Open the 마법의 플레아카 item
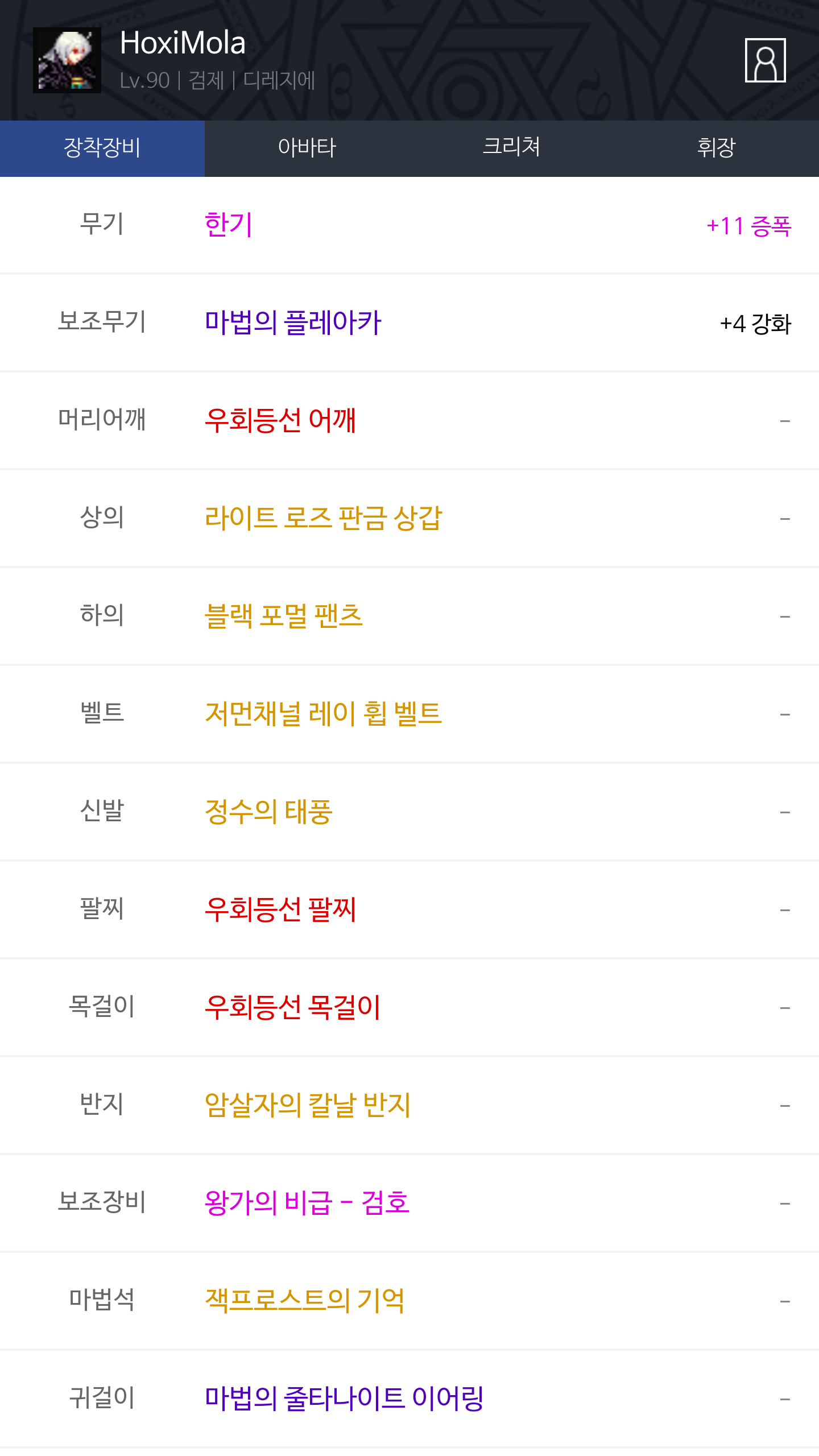Image resolution: width=819 pixels, height=1456 pixels. tap(293, 322)
